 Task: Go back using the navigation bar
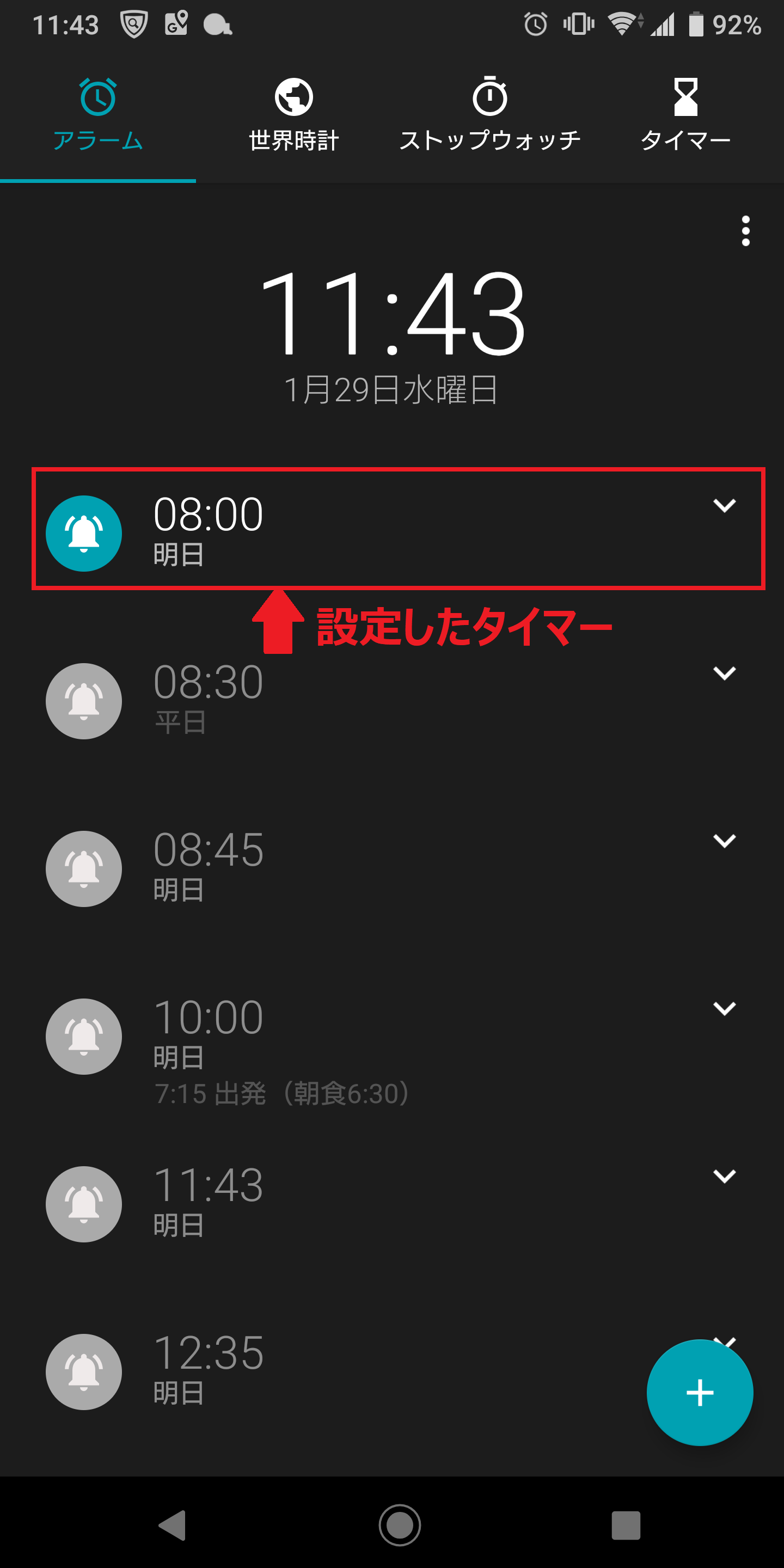172,1525
